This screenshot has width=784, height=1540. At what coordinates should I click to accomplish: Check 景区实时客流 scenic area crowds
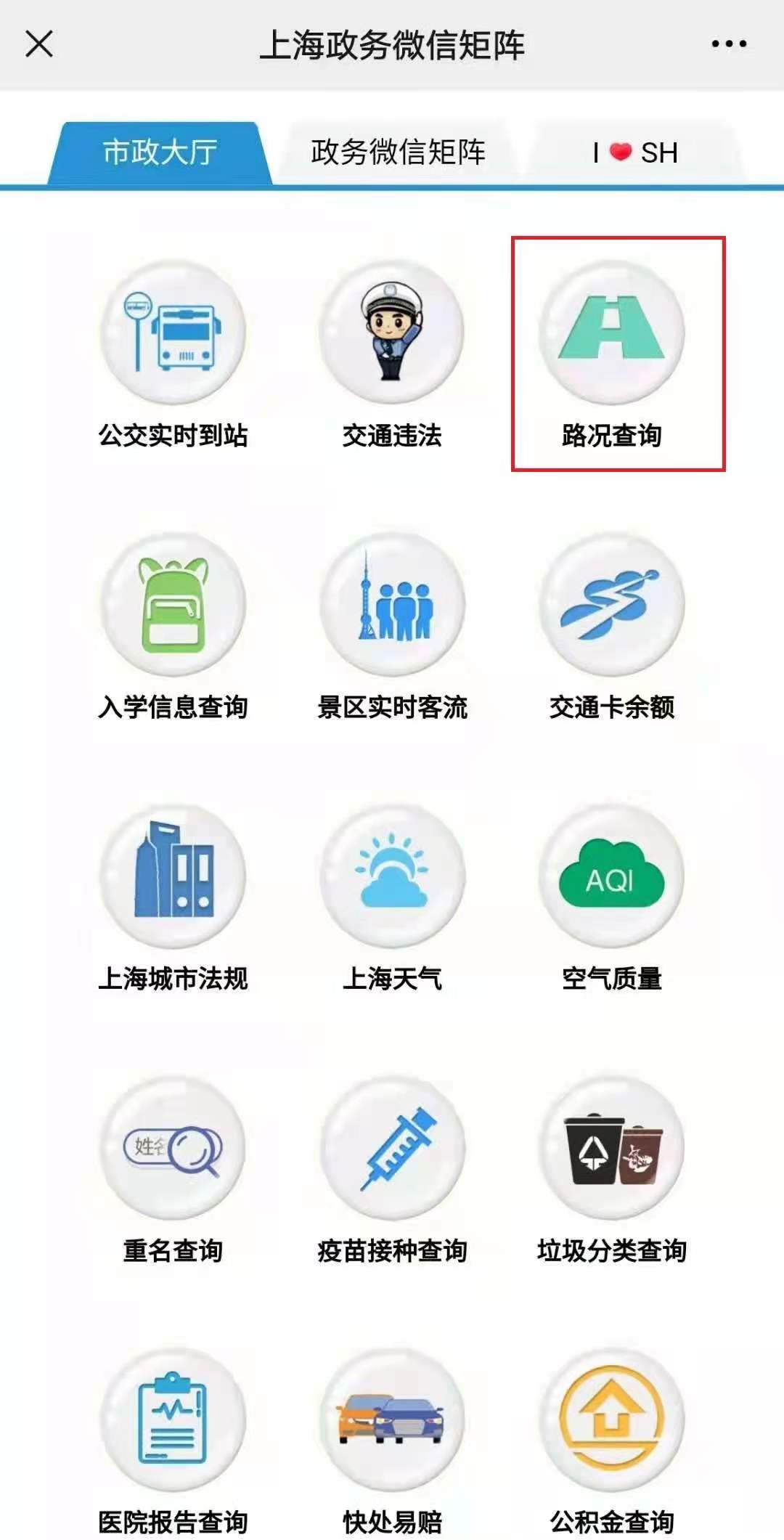pos(392,626)
